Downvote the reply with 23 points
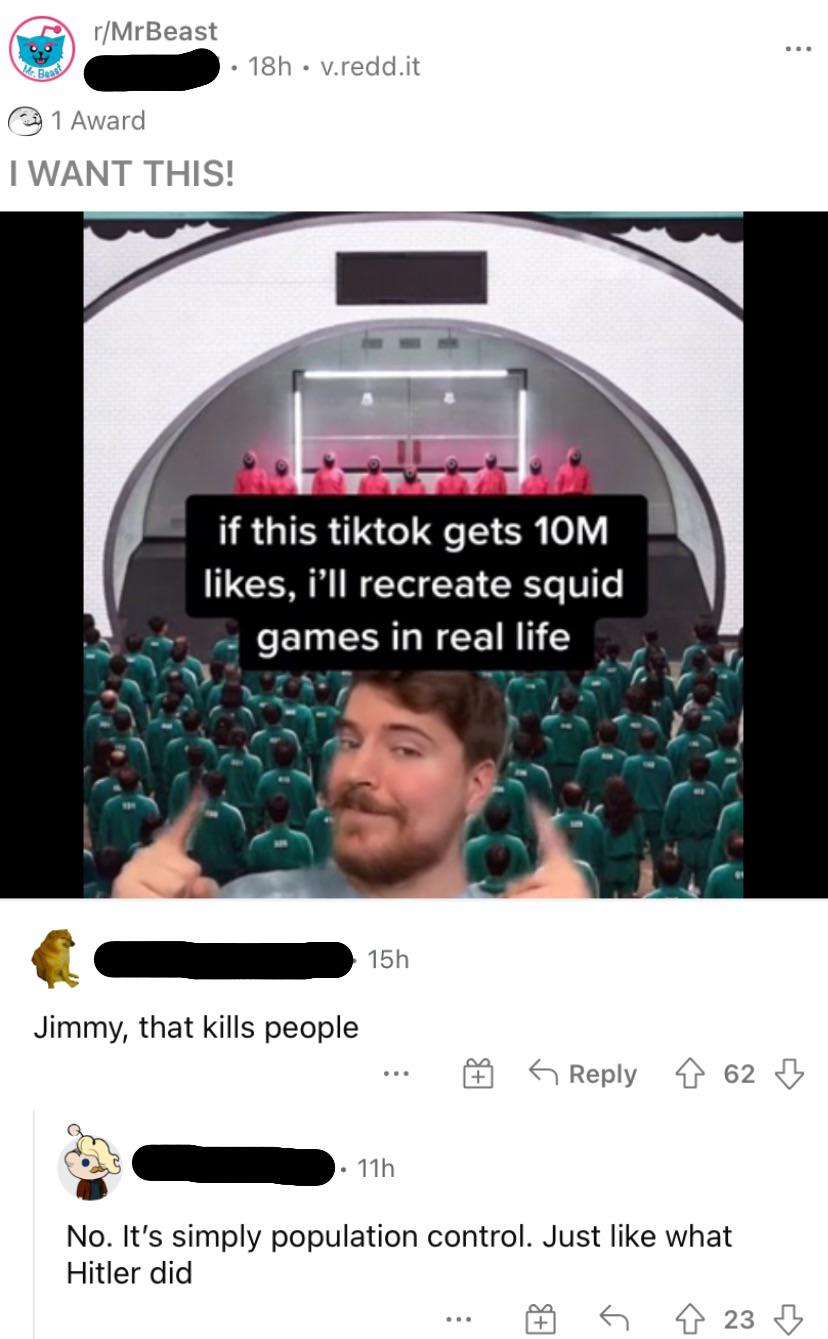This screenshot has width=828, height=1339. (789, 1320)
